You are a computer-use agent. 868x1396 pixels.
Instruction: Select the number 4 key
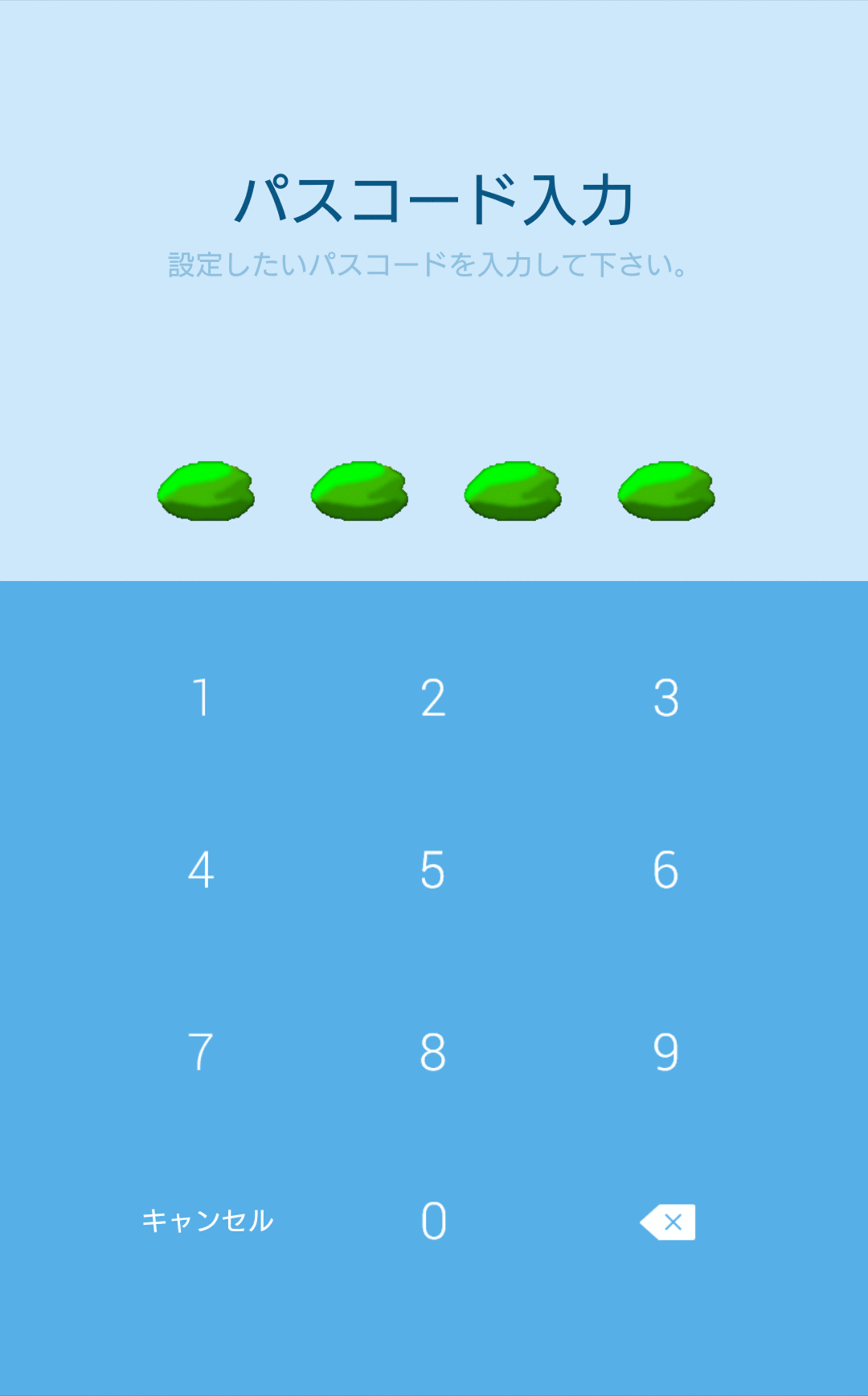pyautogui.click(x=201, y=870)
